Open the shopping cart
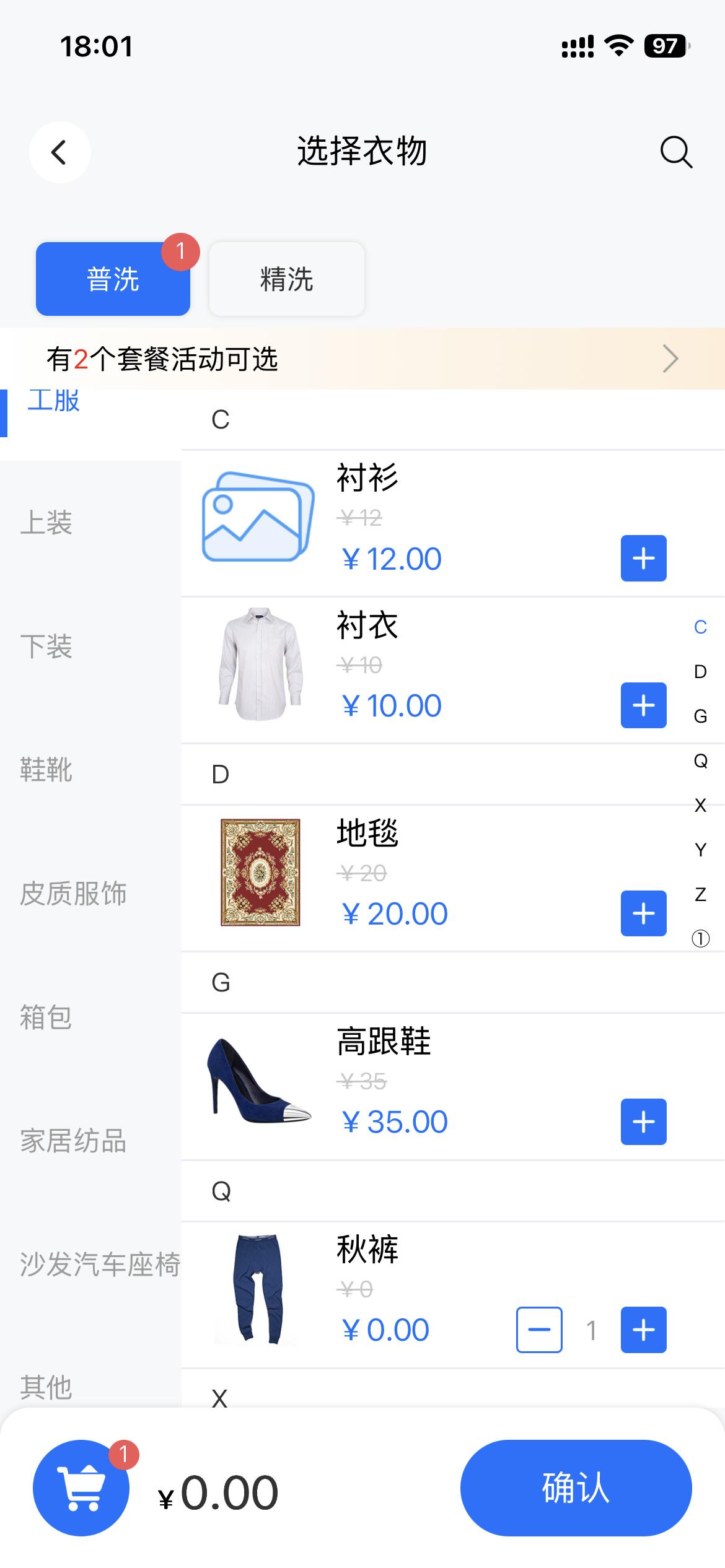 click(81, 1487)
